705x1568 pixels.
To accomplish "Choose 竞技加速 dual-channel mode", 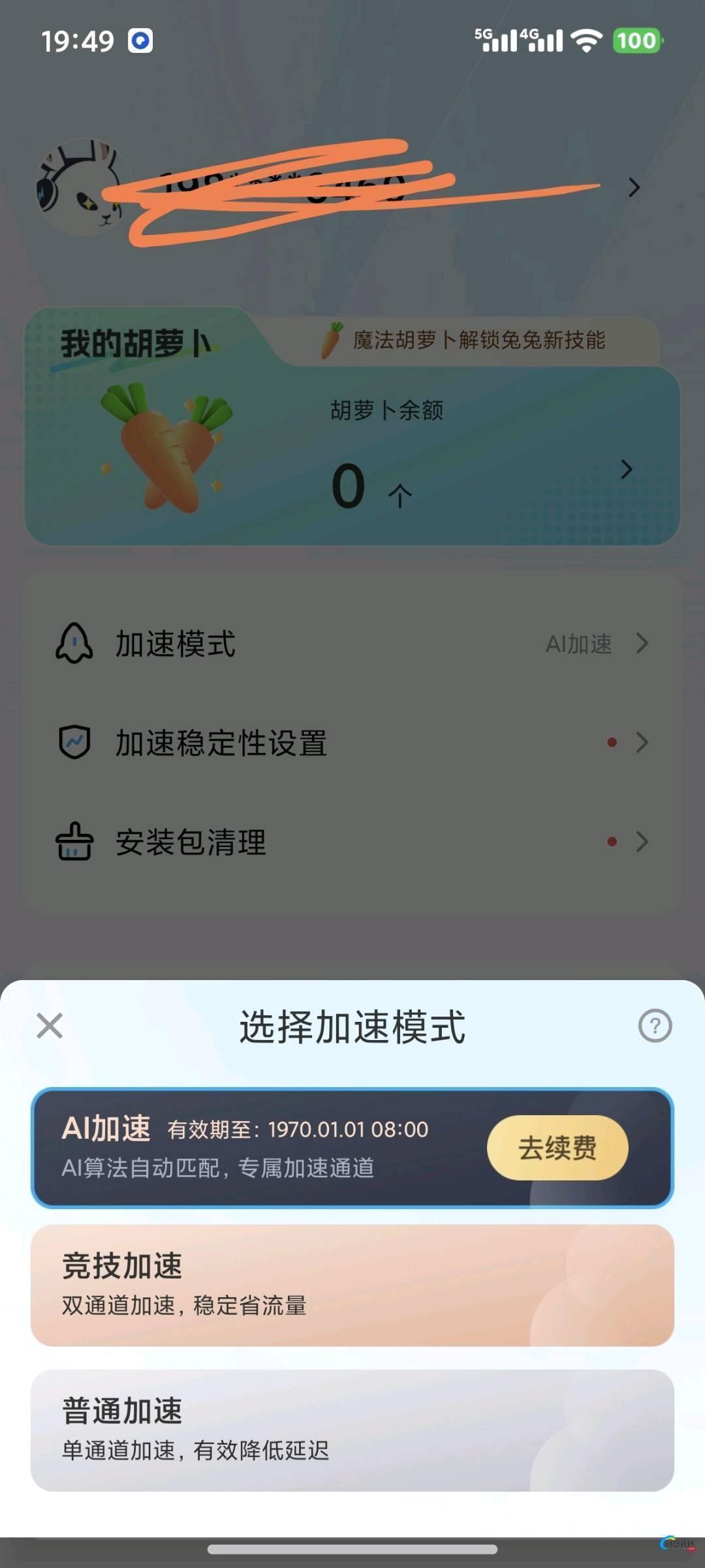I will [x=352, y=1285].
